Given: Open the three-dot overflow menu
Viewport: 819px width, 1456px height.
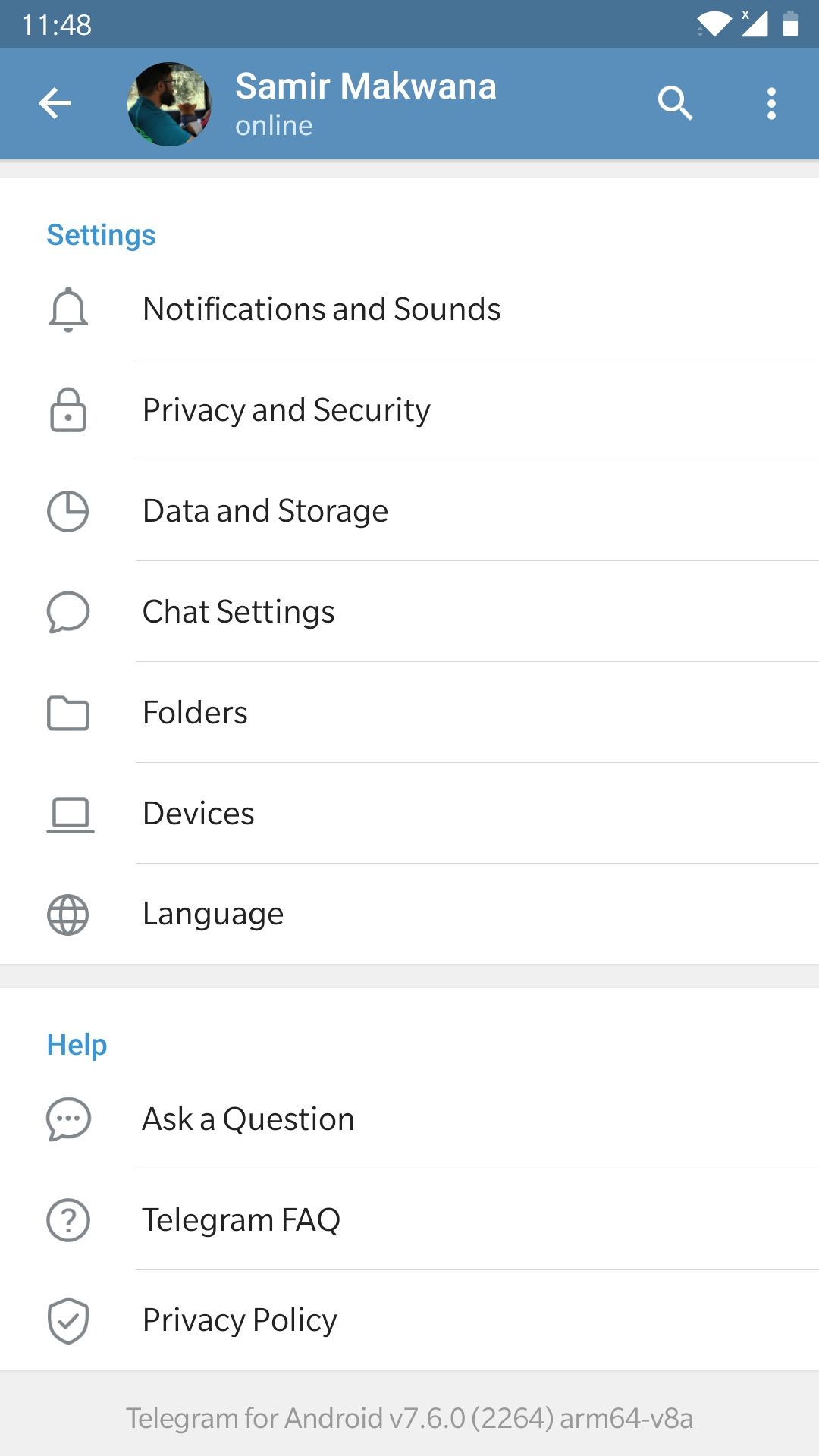Looking at the screenshot, I should click(771, 103).
